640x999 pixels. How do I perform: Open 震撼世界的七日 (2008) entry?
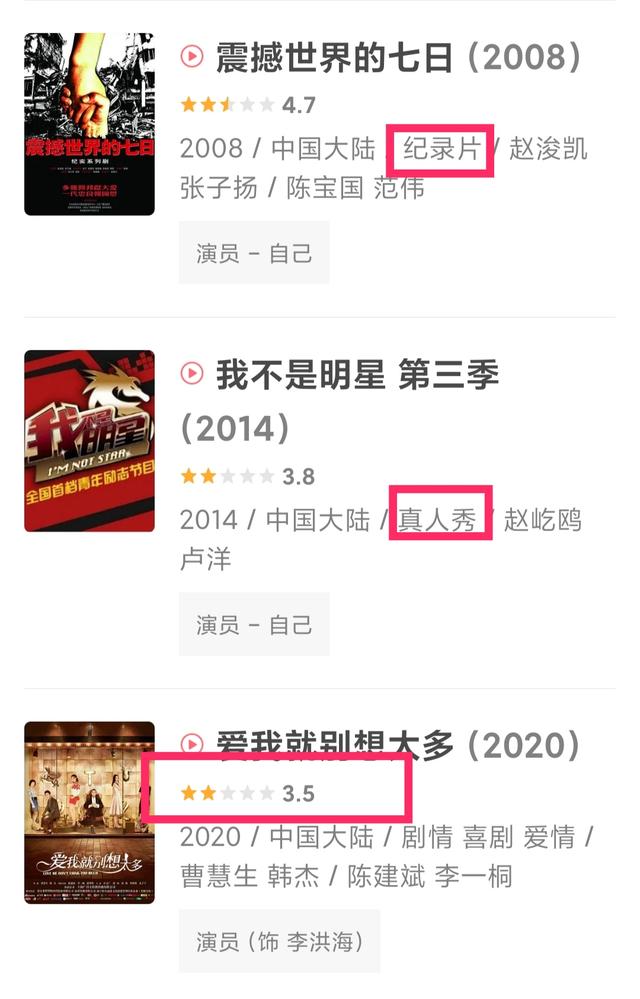(397, 58)
